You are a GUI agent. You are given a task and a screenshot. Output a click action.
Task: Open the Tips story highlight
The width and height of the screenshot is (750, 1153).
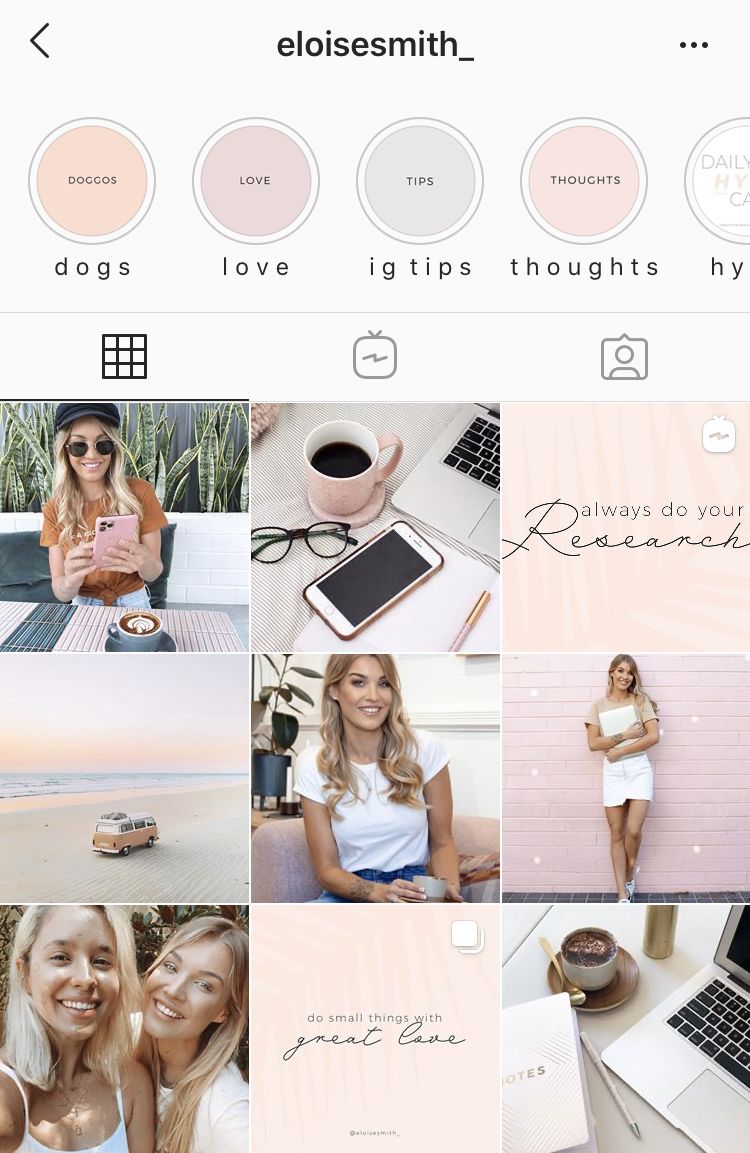pyautogui.click(x=420, y=181)
